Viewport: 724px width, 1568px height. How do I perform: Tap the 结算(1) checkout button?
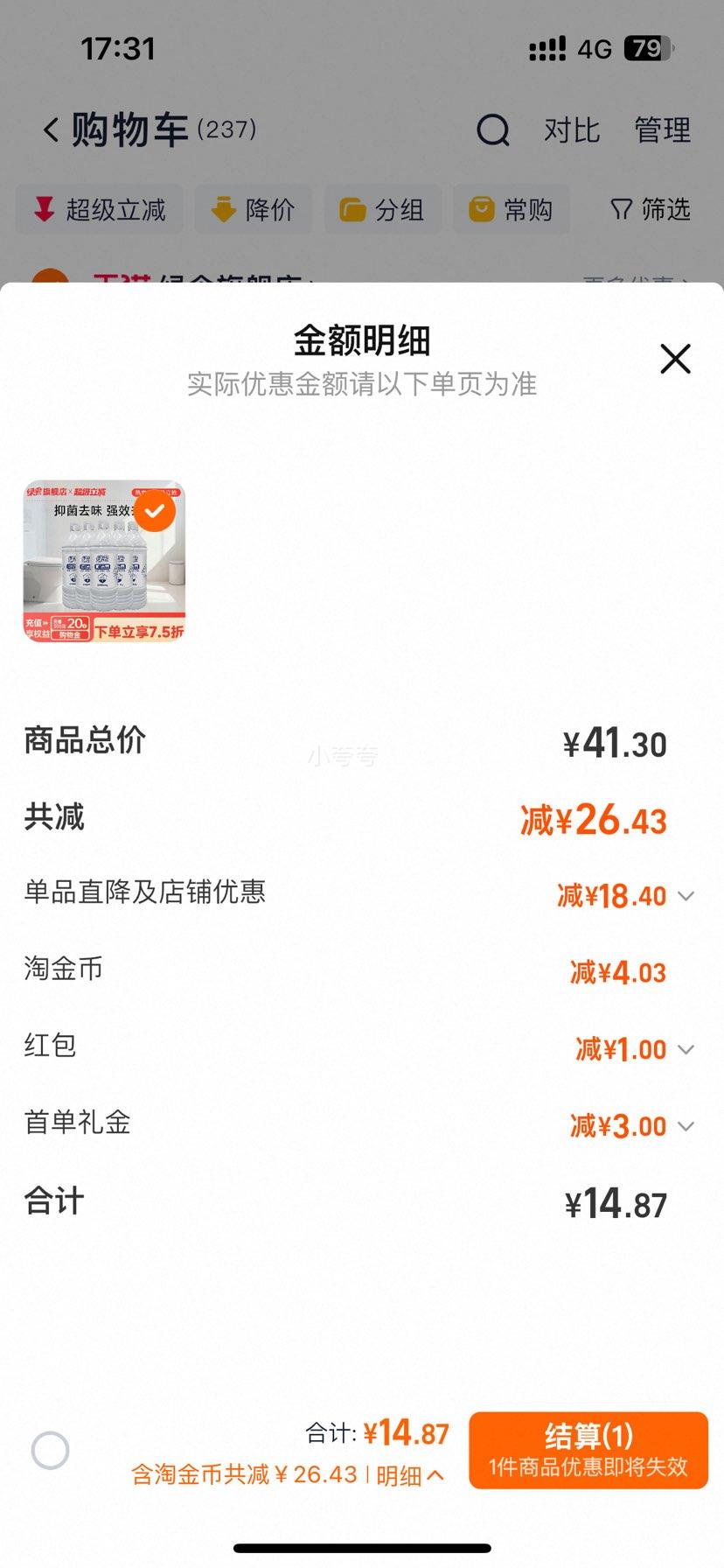coord(588,1450)
